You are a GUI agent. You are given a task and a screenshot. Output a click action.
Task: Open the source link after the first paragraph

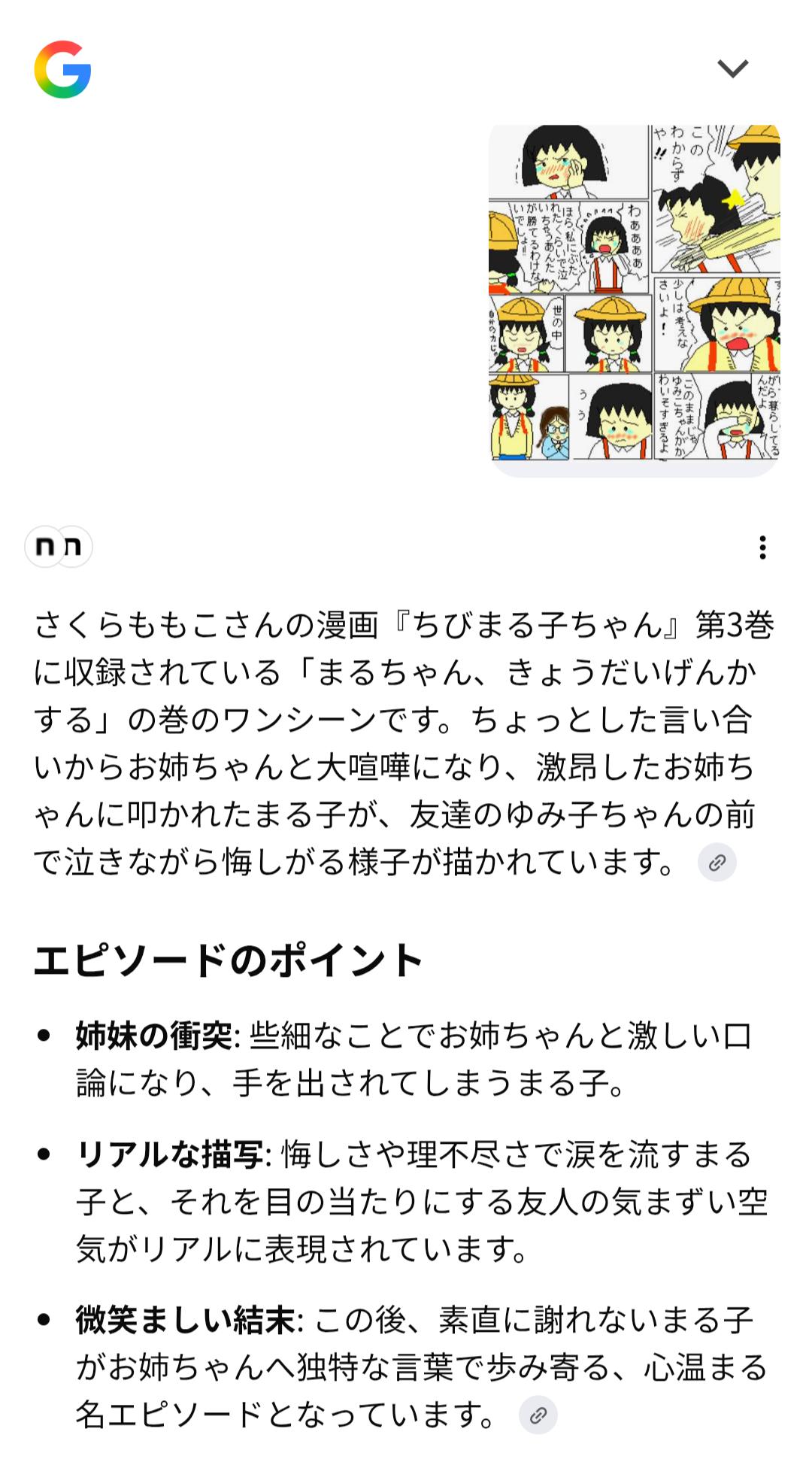coord(717,862)
